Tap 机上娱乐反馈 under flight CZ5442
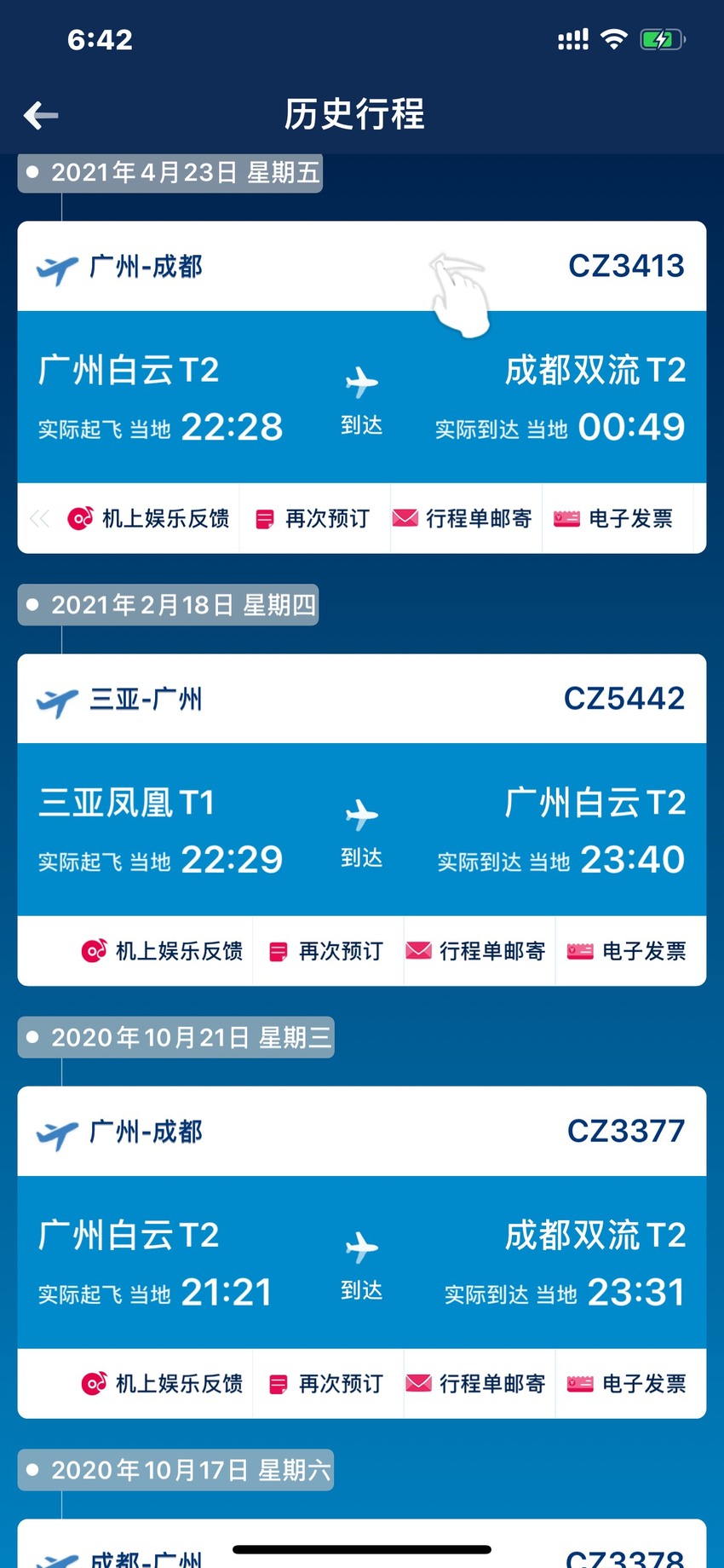 pos(162,951)
